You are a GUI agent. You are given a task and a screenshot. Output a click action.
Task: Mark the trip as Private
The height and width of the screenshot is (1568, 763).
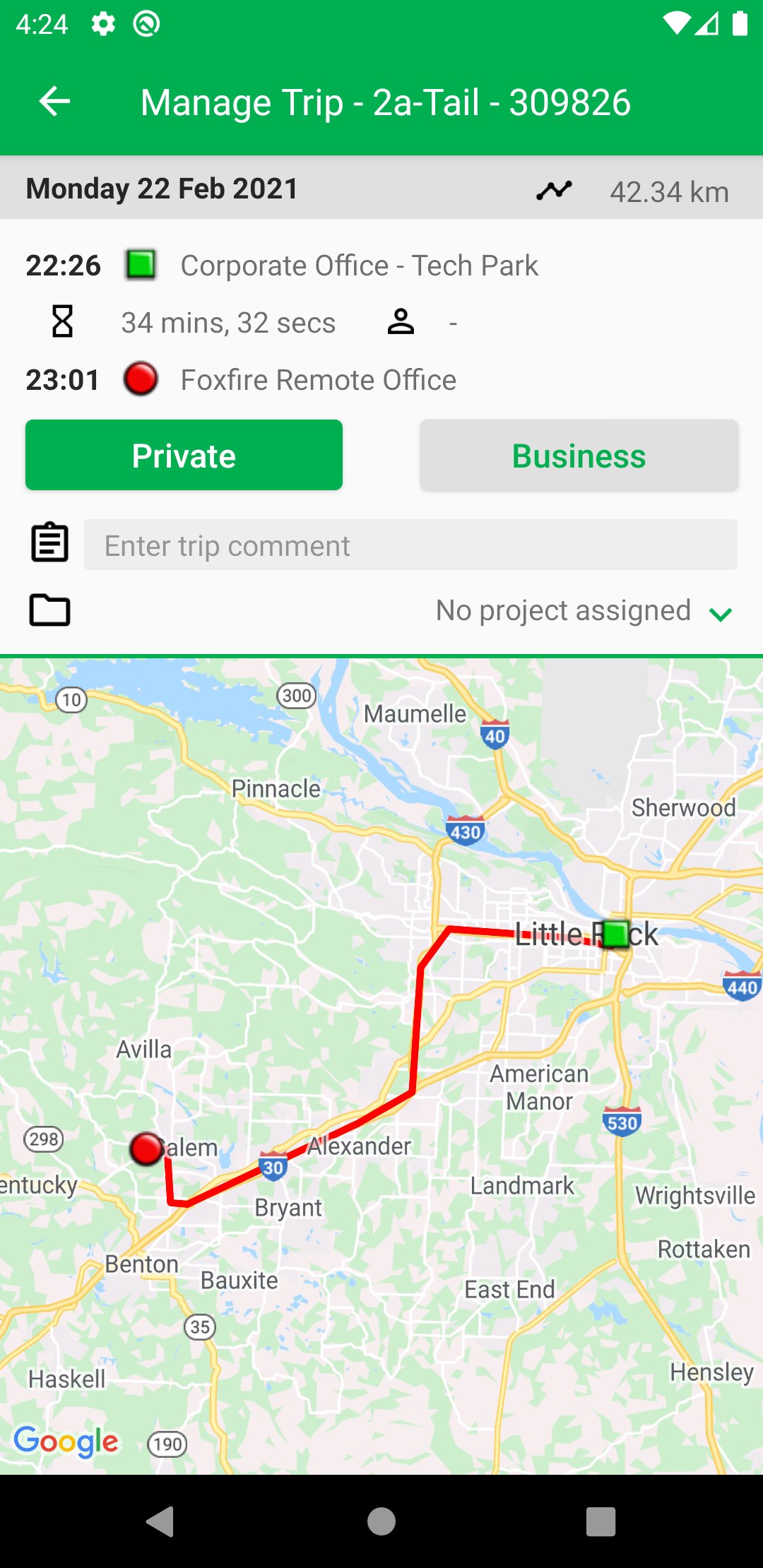click(x=184, y=456)
